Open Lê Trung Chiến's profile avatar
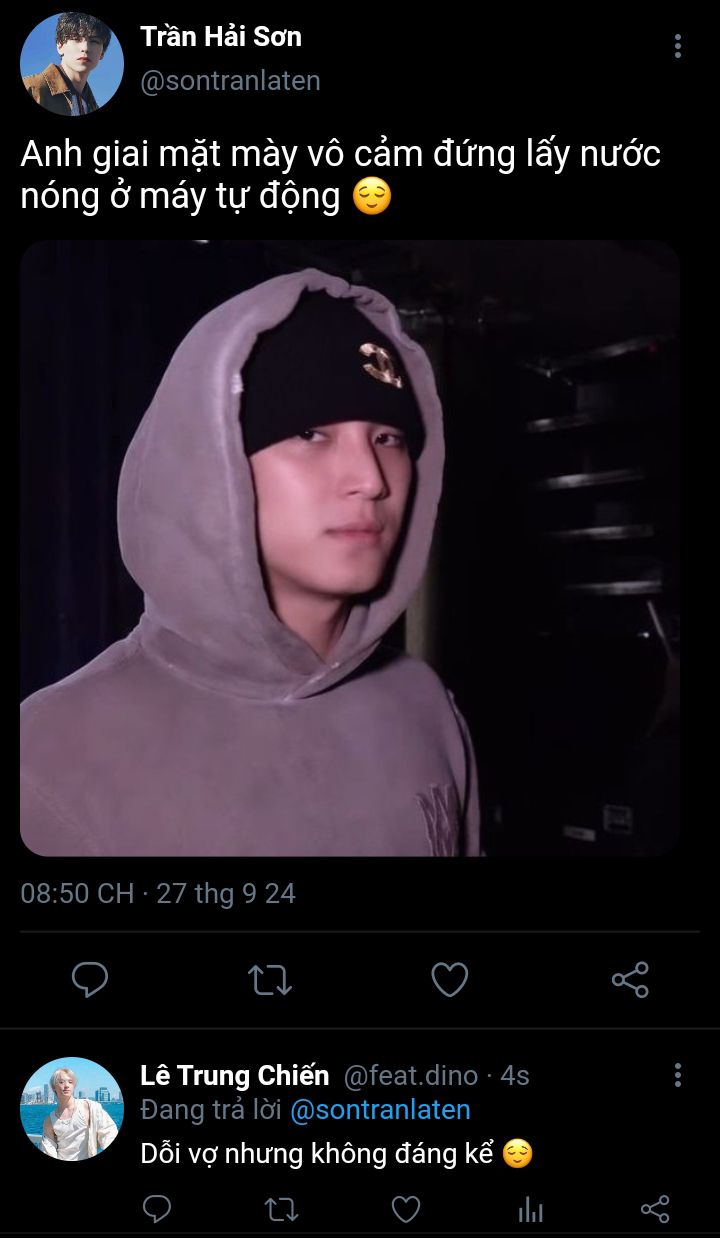Viewport: 720px width, 1238px height. point(72,1108)
